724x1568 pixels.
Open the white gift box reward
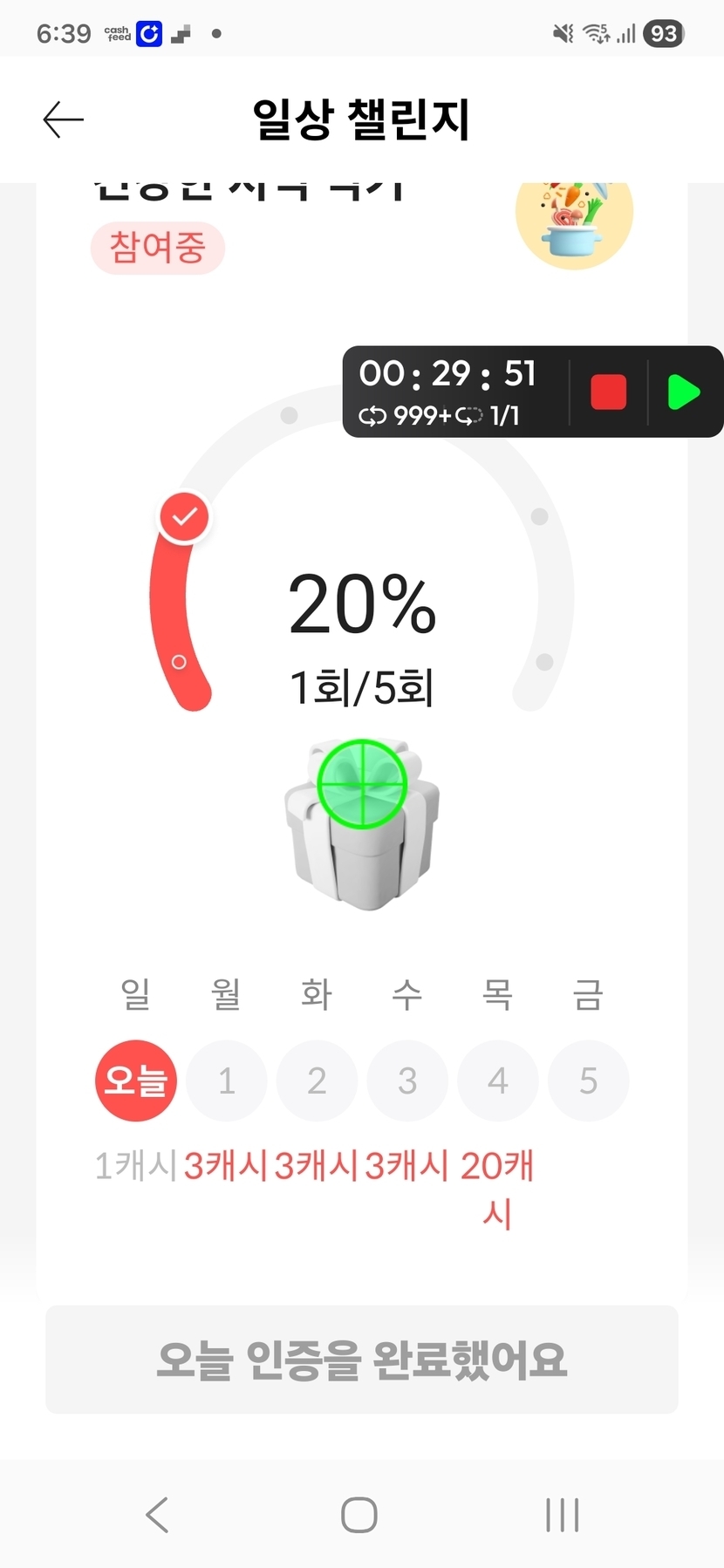point(362,825)
